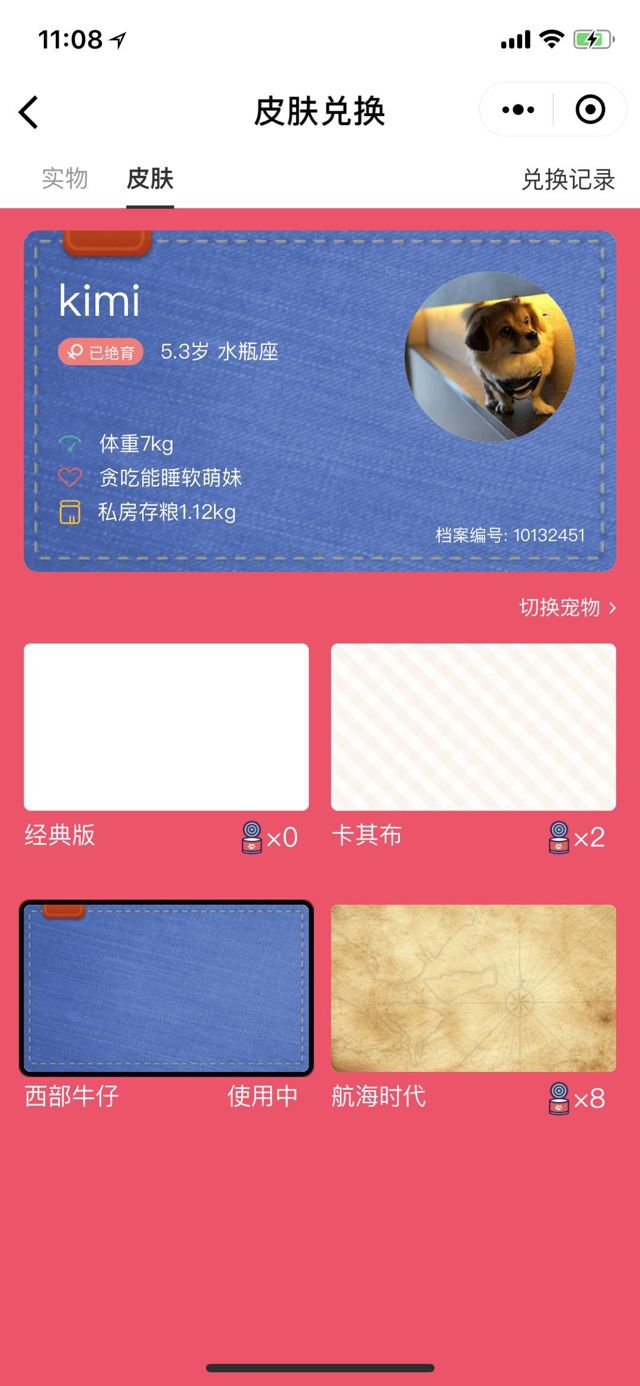Select the 皮肤 tab
This screenshot has height=1386, width=640.
tap(150, 179)
